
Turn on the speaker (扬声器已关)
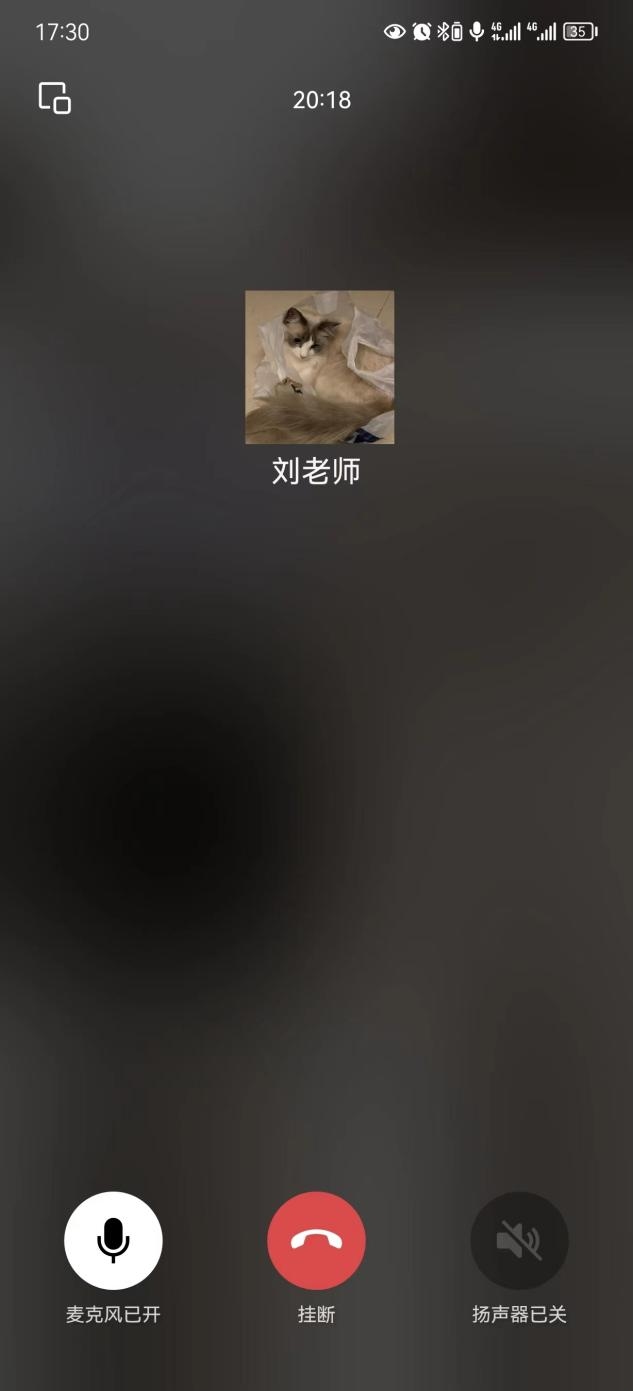pos(519,1240)
